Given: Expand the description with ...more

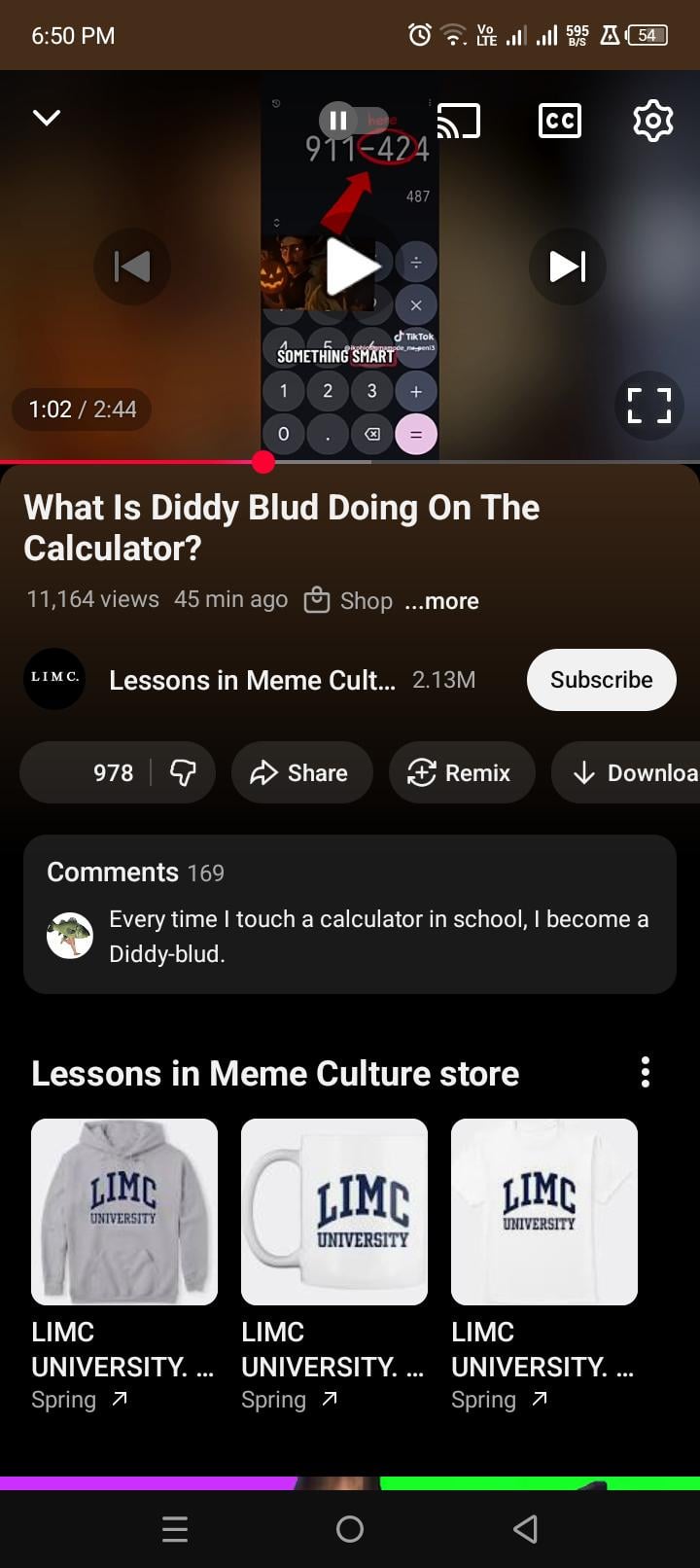Looking at the screenshot, I should click(441, 601).
